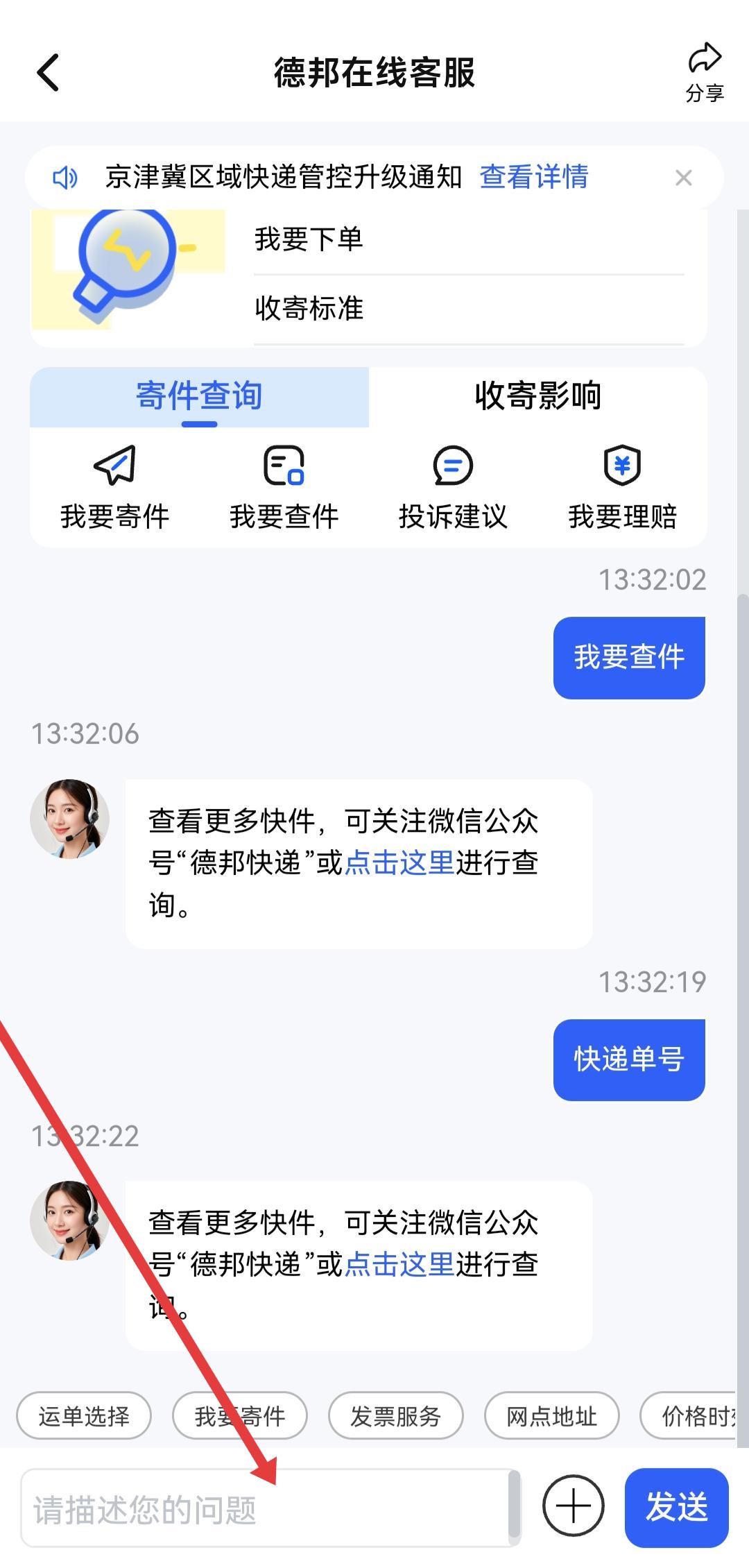Select the 我要下单 option
This screenshot has width=749, height=1568.
(309, 239)
